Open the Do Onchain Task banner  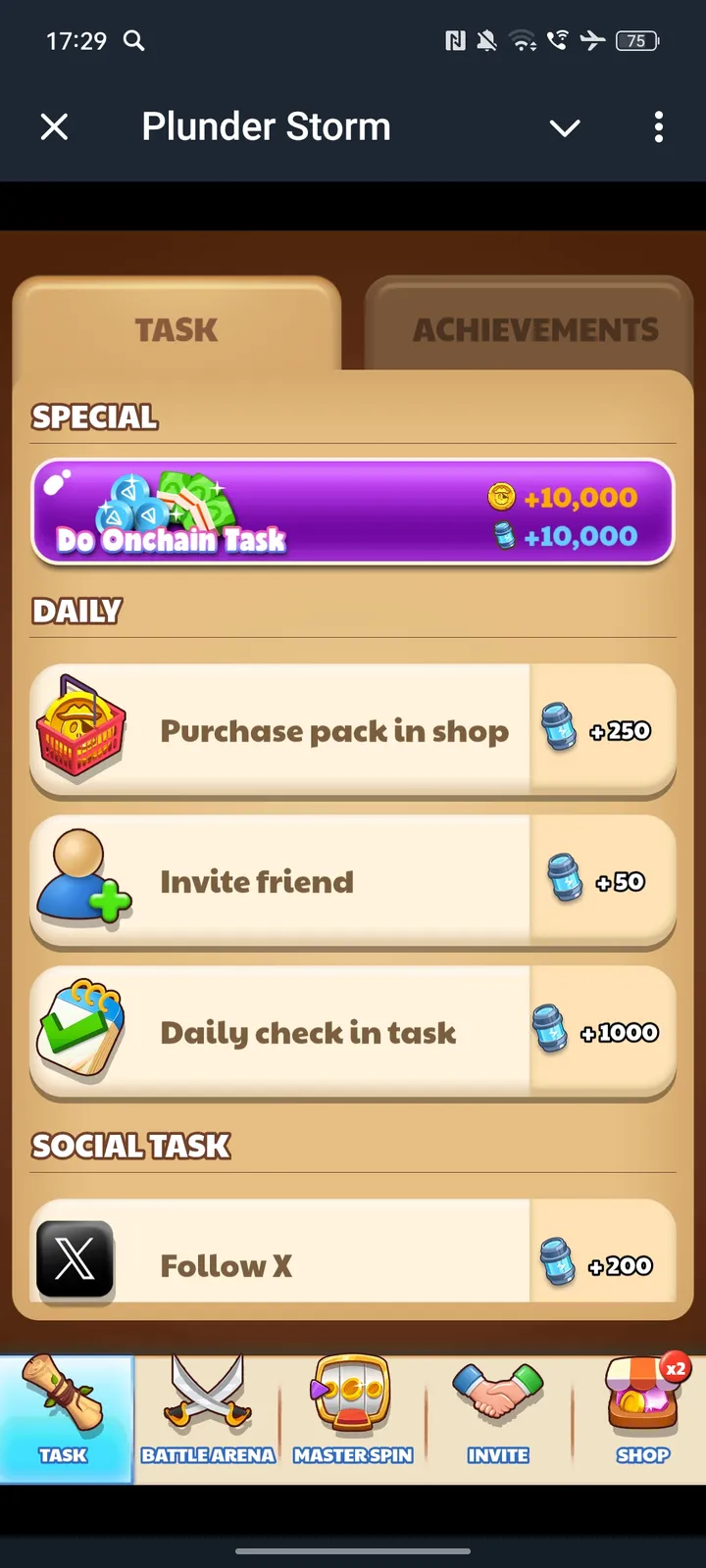pos(353,512)
